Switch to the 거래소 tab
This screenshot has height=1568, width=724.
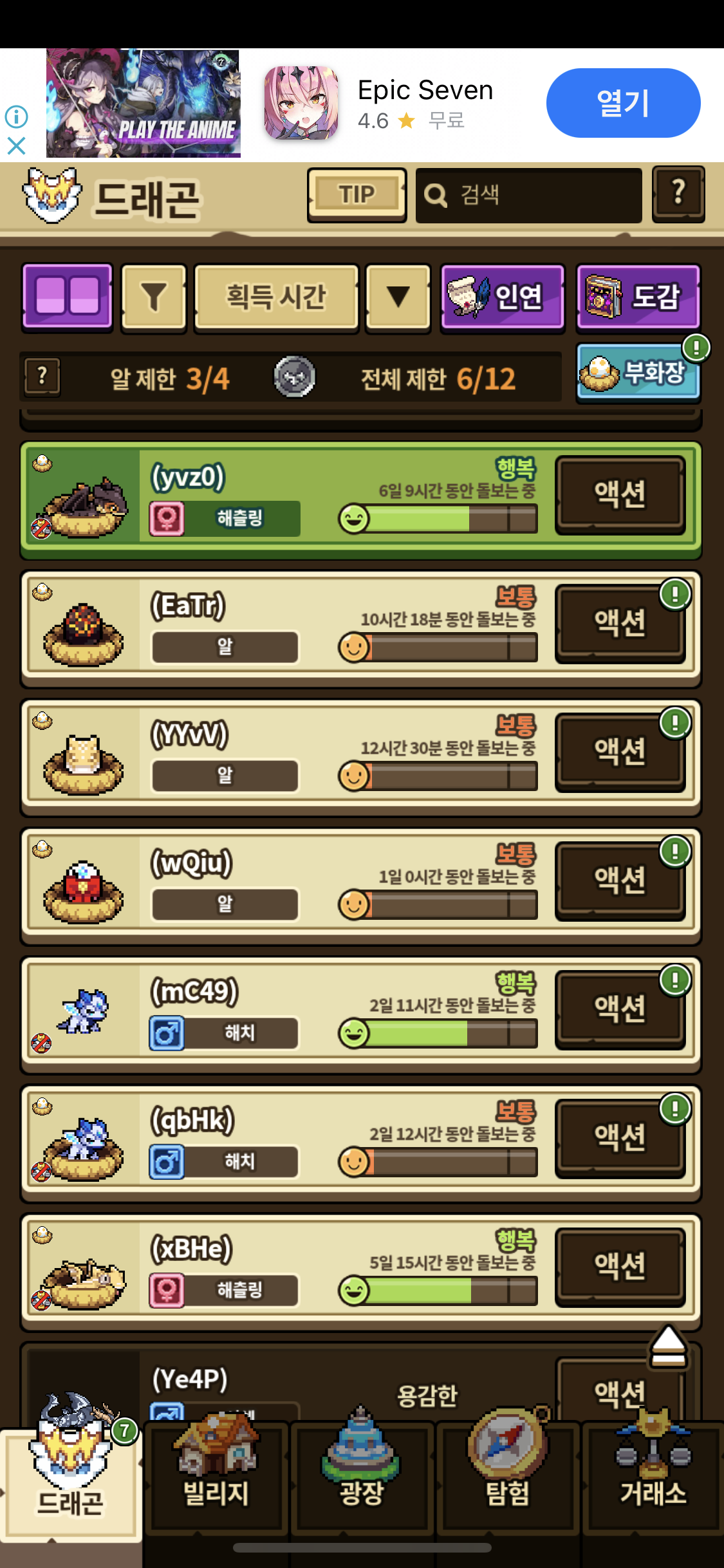tap(653, 1480)
